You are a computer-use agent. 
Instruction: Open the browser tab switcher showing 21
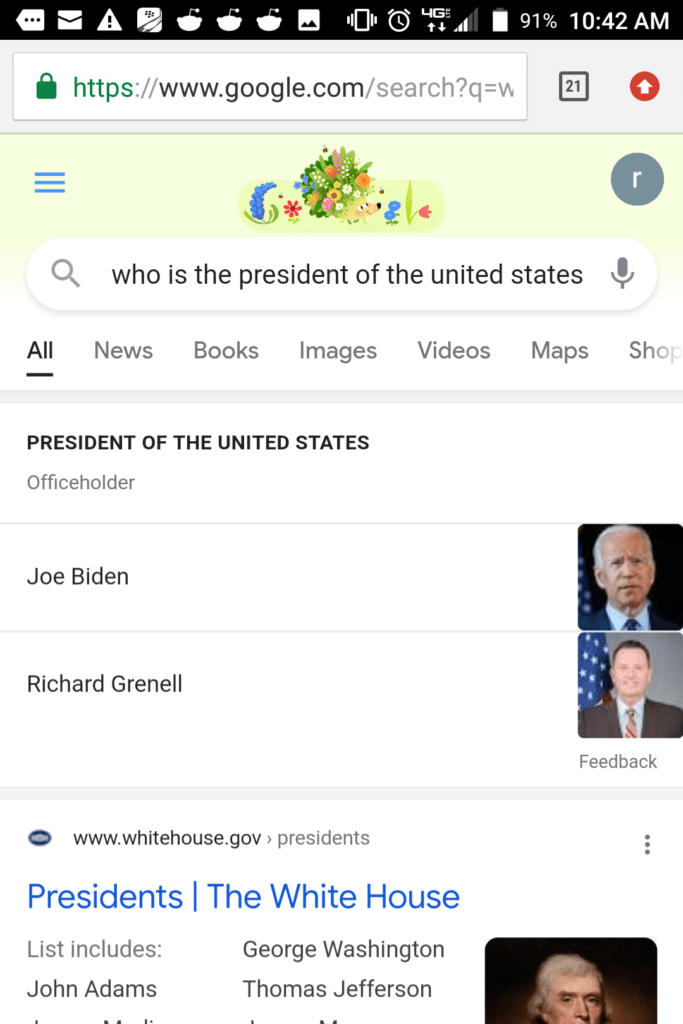[x=573, y=87]
